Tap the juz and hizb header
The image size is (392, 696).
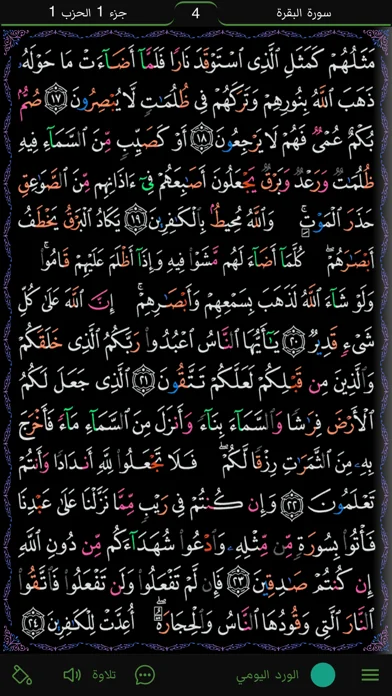(x=88, y=12)
